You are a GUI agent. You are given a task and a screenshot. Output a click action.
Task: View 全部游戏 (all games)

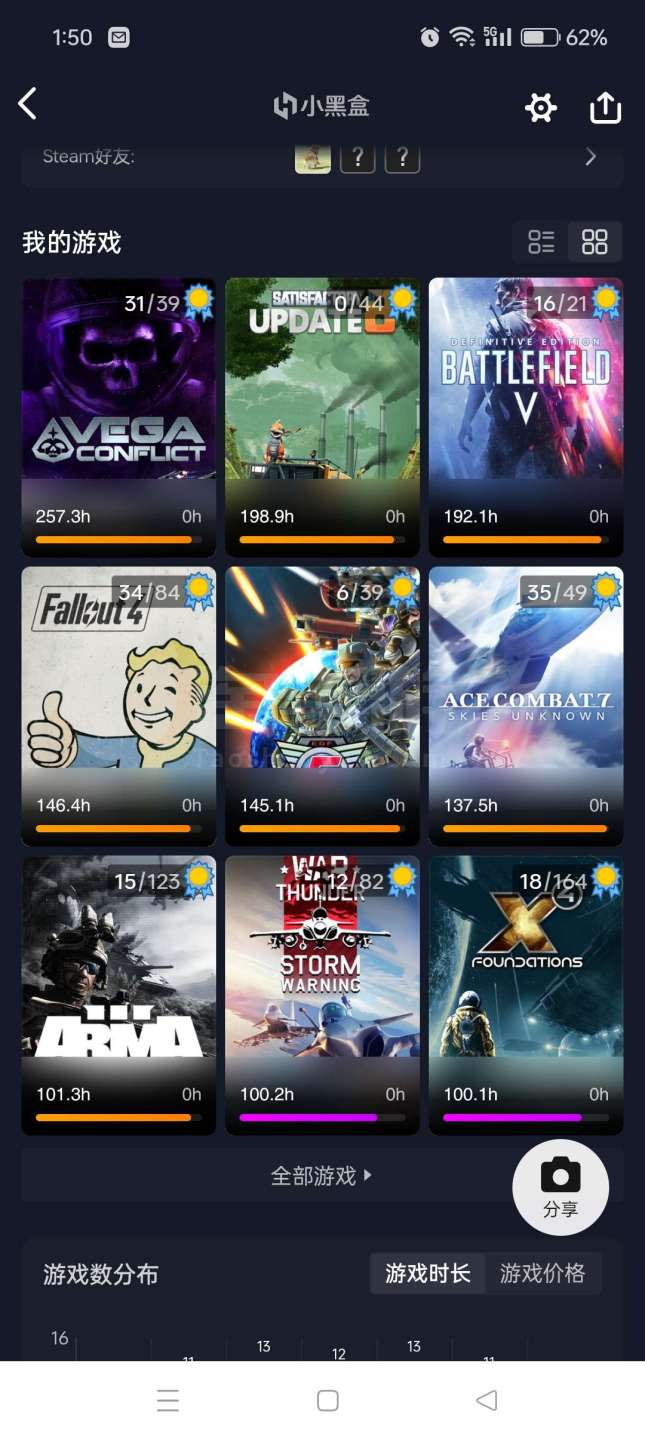pyautogui.click(x=322, y=1176)
